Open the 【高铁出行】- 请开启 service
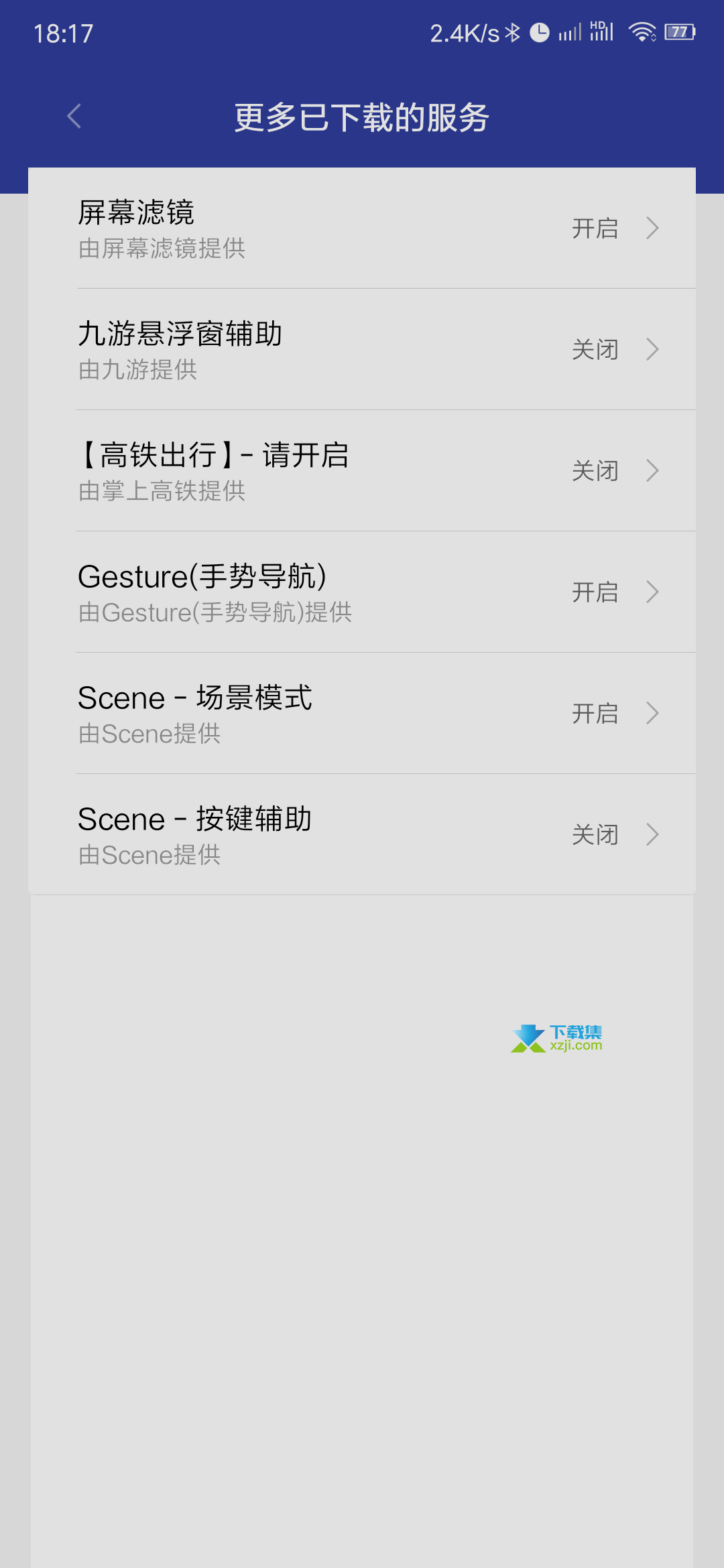This screenshot has height=1568, width=724. (x=362, y=471)
